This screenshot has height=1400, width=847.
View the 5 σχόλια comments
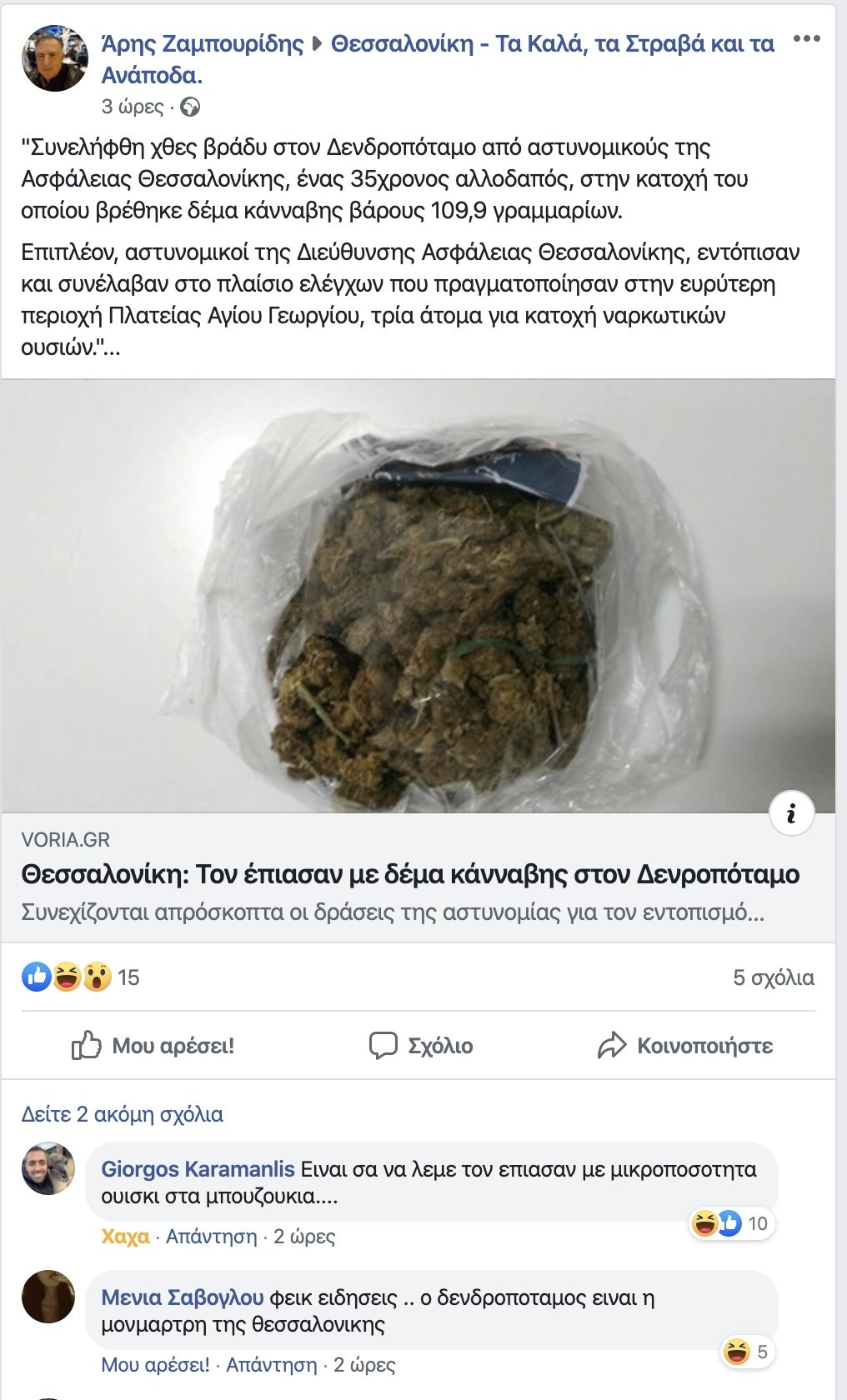(x=773, y=977)
